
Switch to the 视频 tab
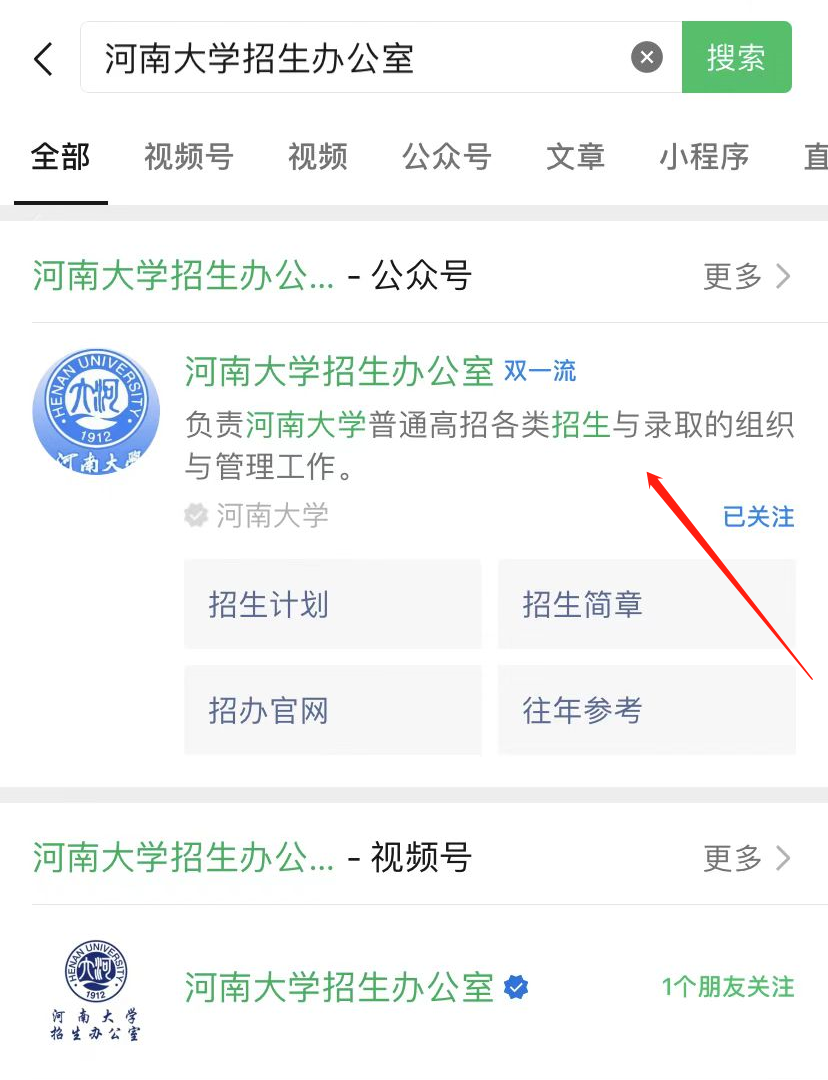318,157
